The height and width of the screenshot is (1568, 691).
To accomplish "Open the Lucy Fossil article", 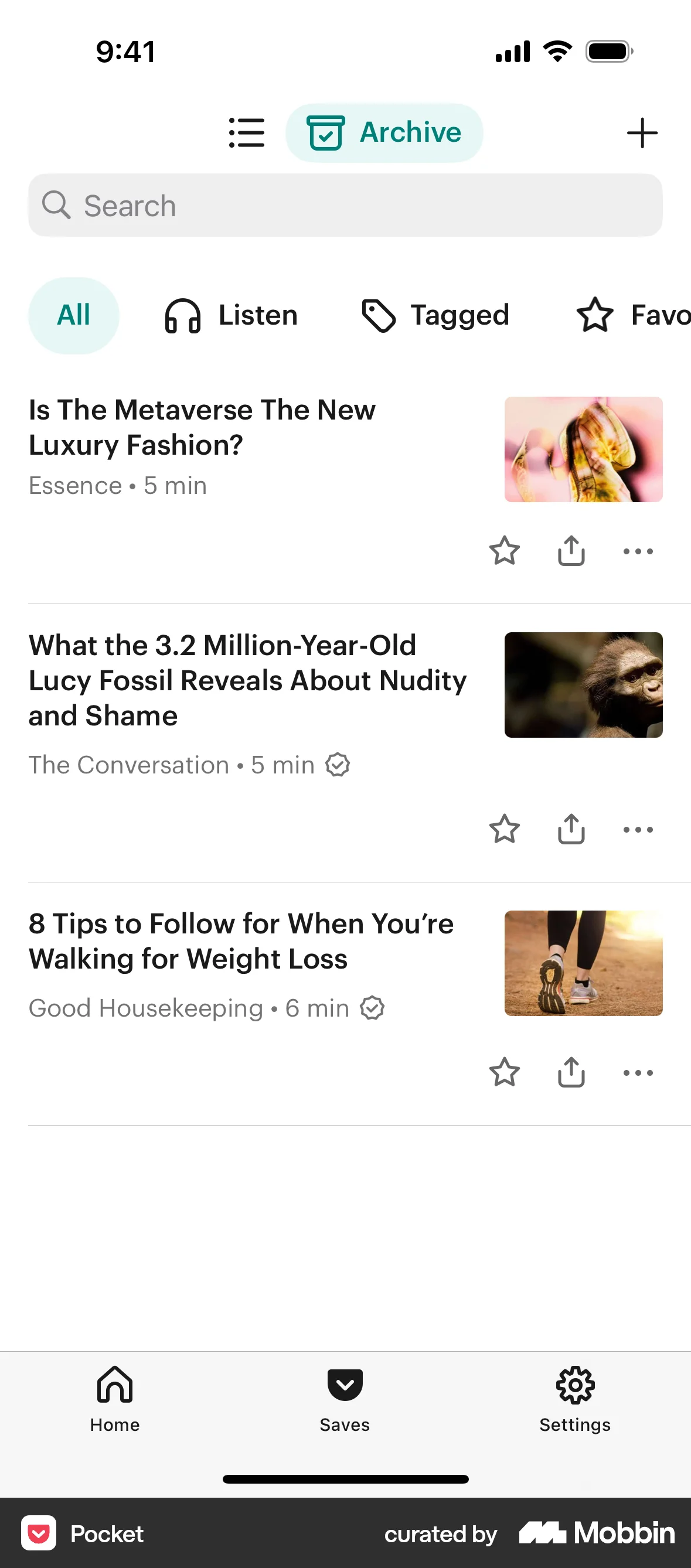I will click(247, 680).
